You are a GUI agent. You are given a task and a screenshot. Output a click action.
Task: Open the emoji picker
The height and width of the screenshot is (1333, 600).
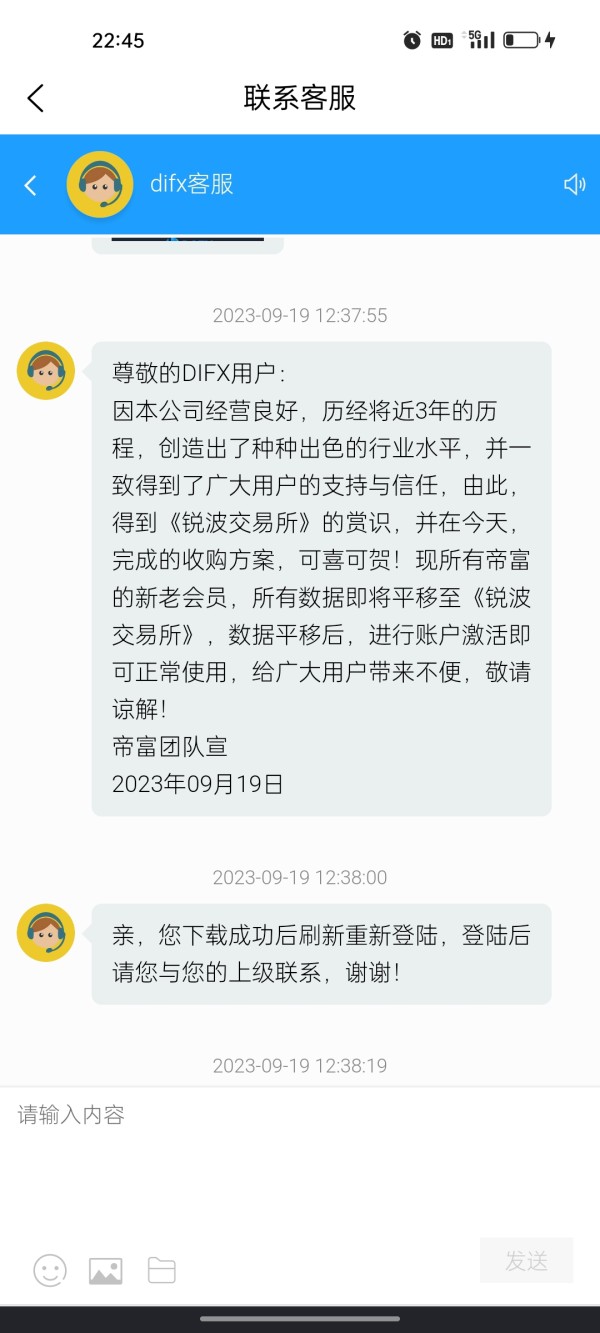(x=50, y=1270)
